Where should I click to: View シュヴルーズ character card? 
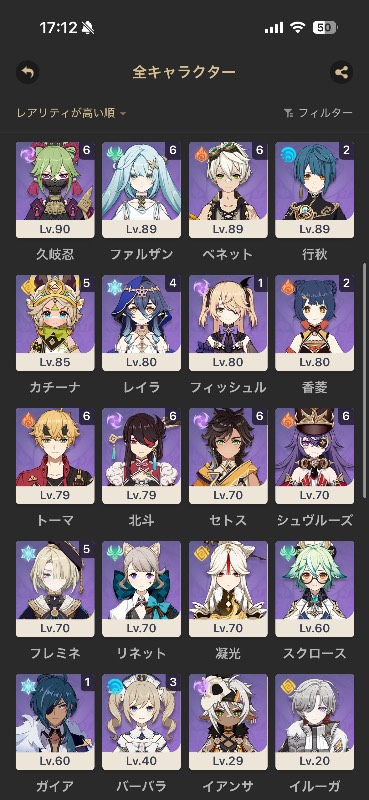pyautogui.click(x=314, y=456)
